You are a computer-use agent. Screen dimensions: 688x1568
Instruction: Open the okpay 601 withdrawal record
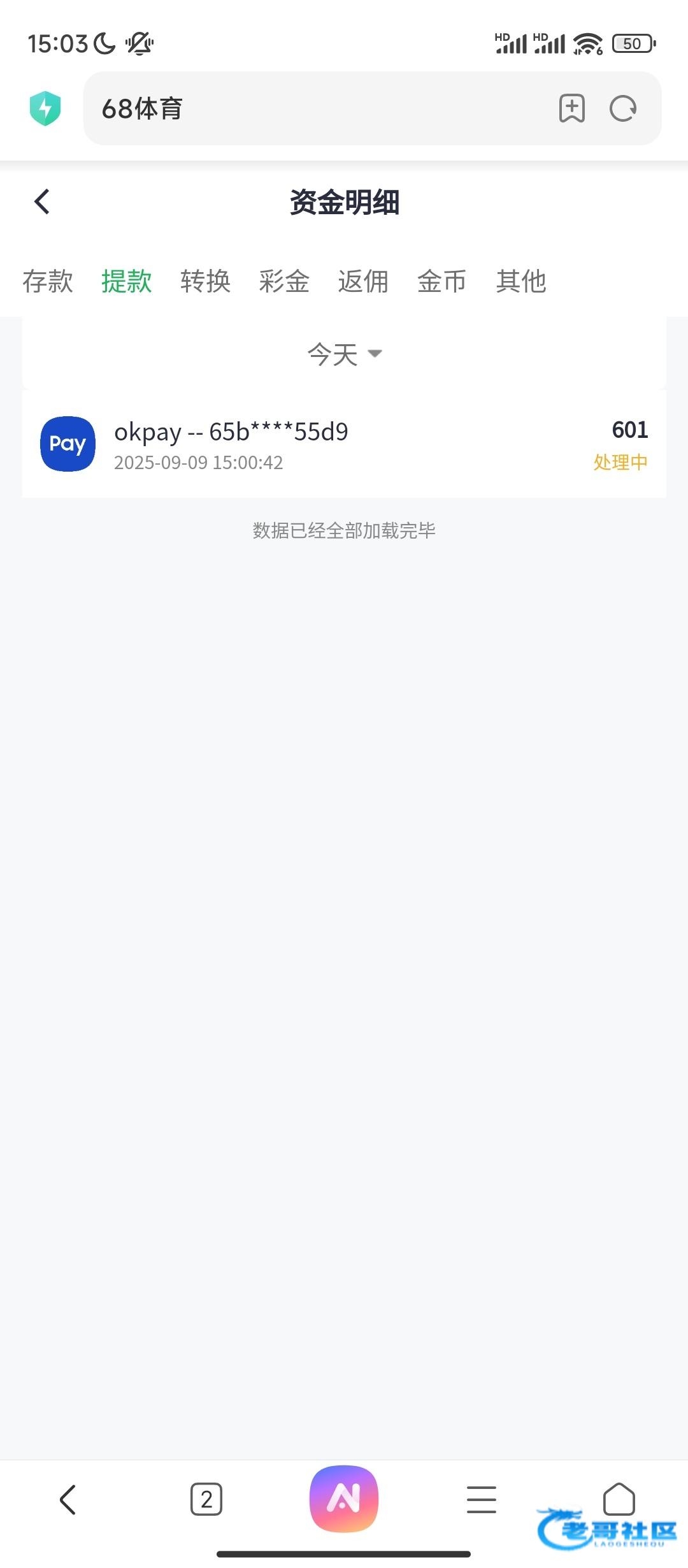click(344, 444)
